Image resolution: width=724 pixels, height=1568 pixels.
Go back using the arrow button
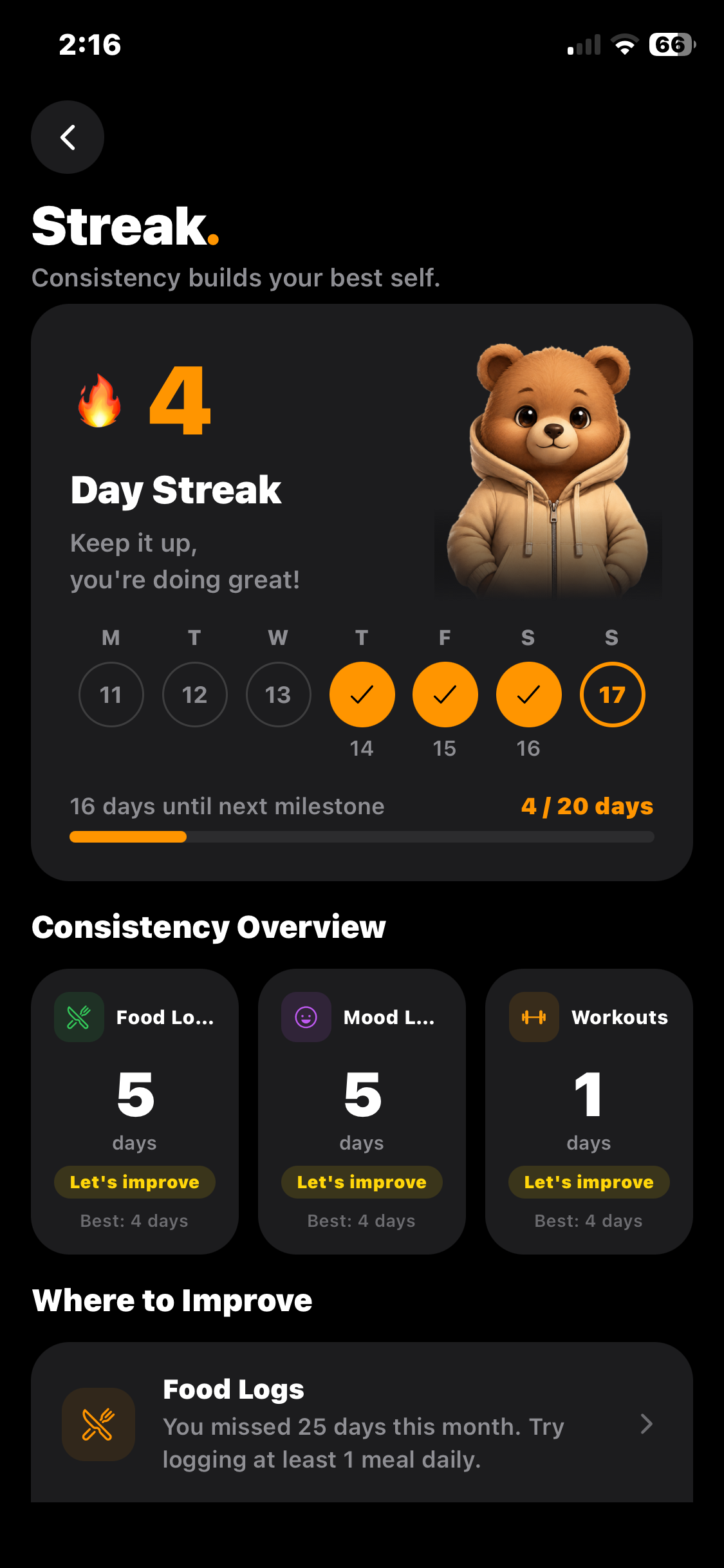[x=68, y=137]
